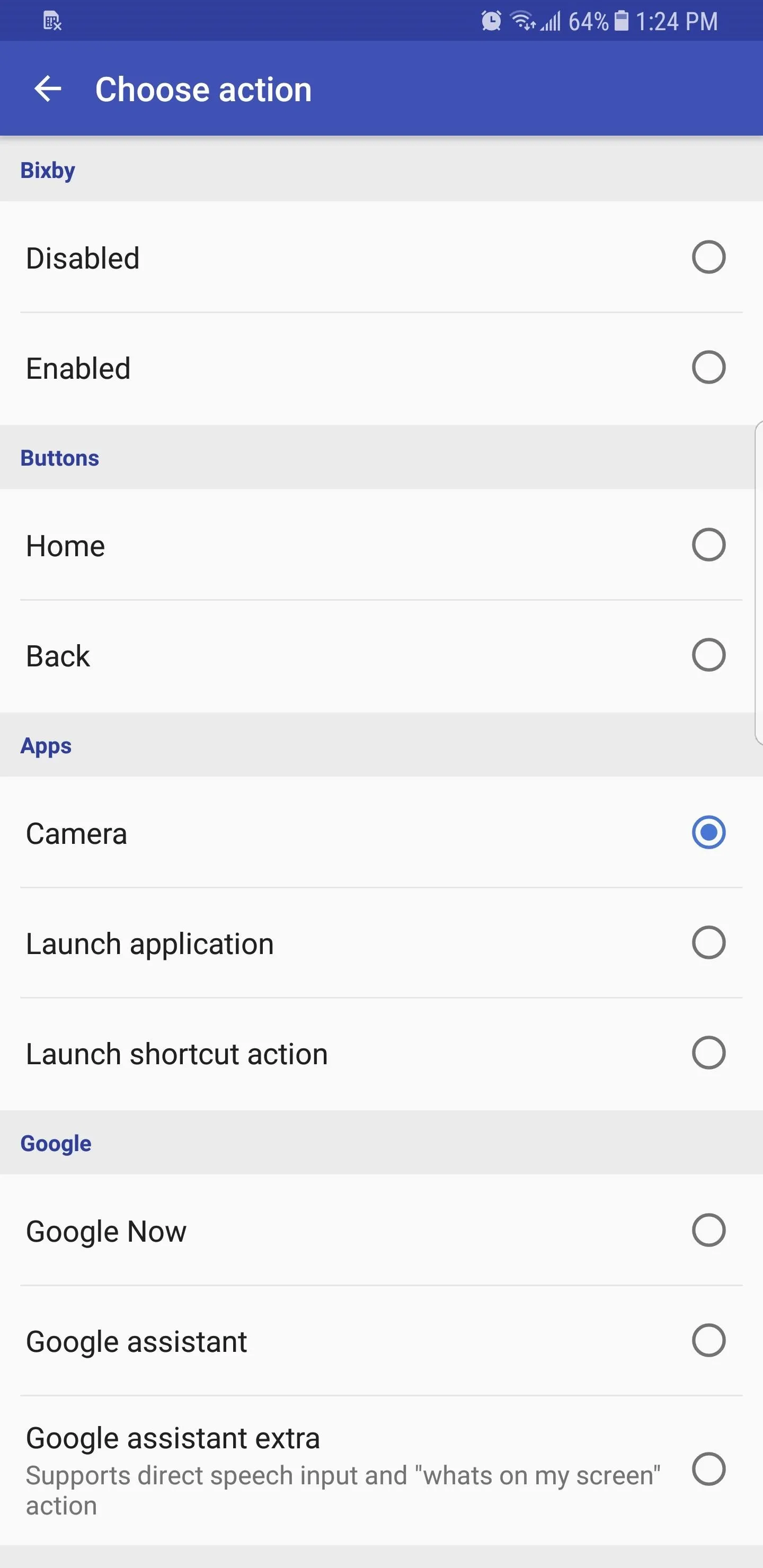Pick the Back button action

point(381,656)
